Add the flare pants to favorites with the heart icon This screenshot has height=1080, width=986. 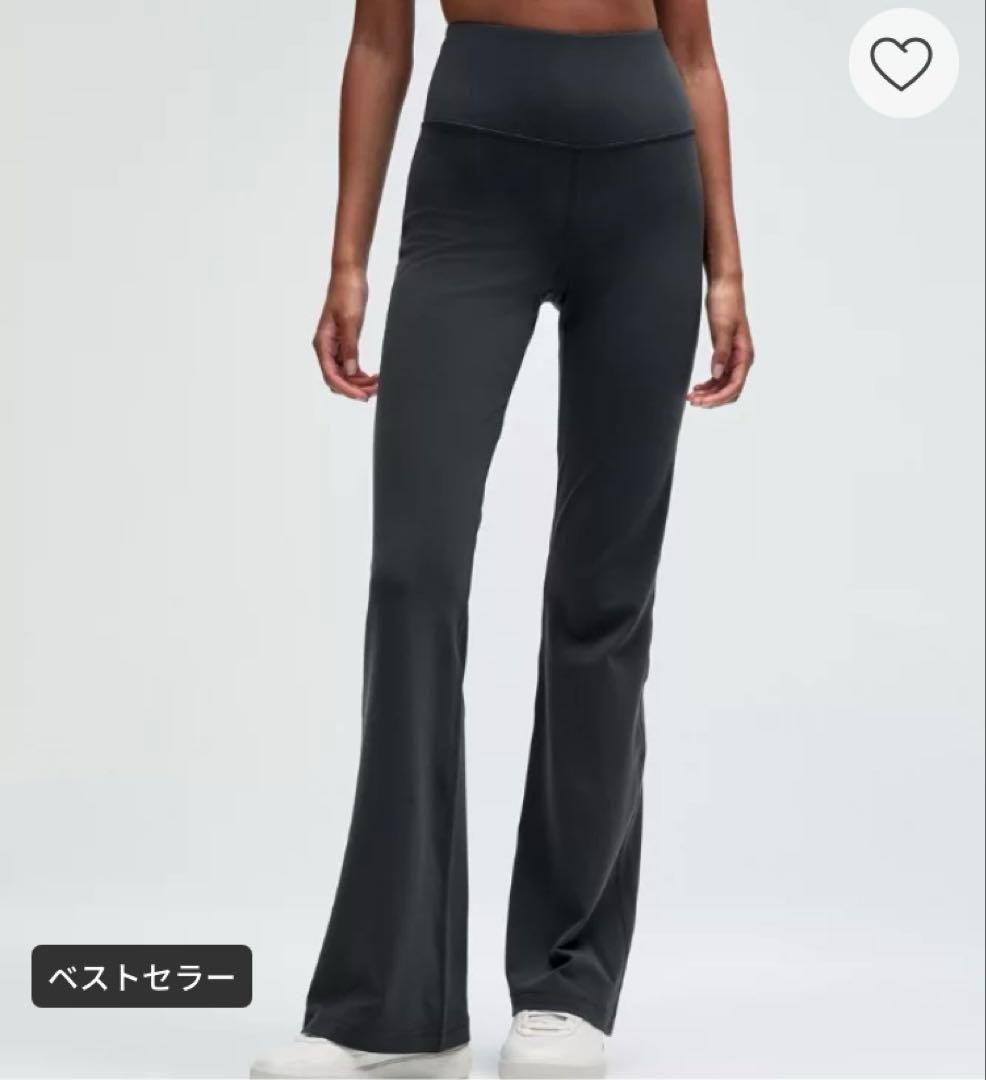tap(903, 65)
